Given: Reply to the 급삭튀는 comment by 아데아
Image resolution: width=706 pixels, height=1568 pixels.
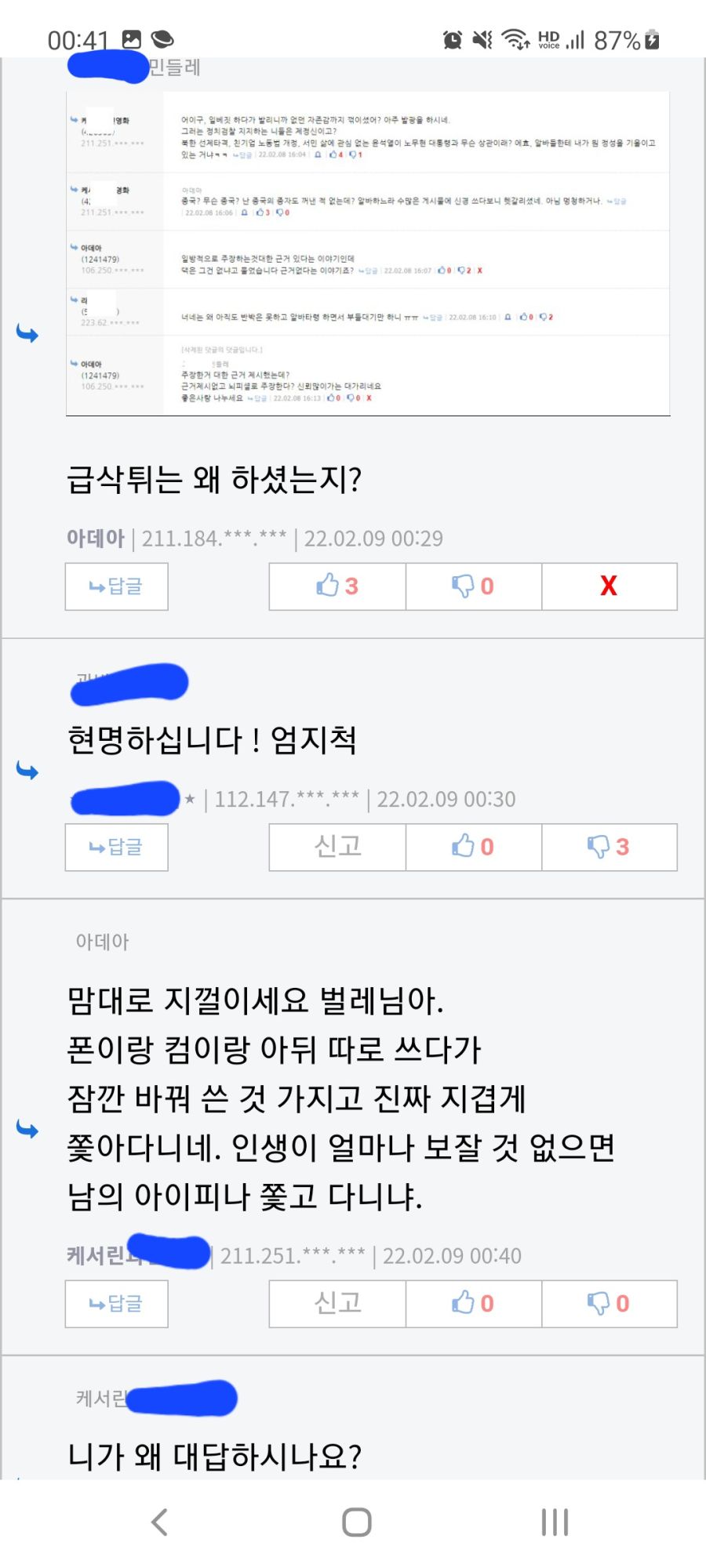Looking at the screenshot, I should (116, 586).
